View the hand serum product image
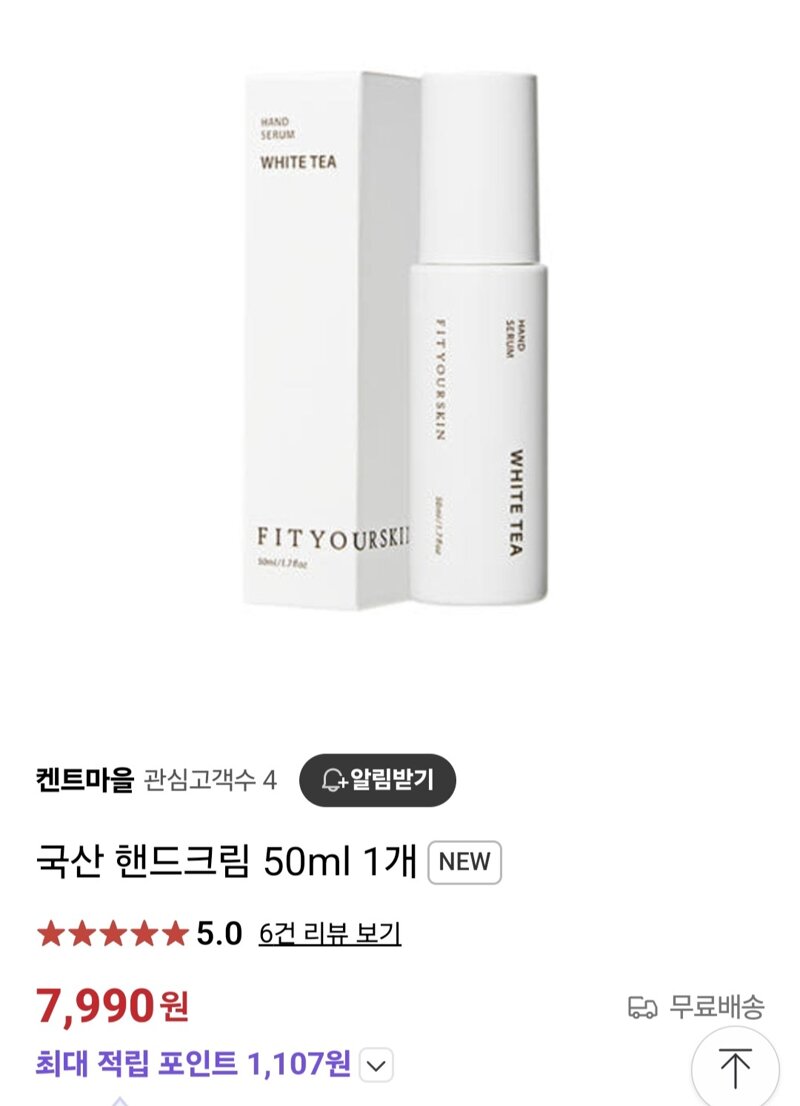Viewport: 800px width, 1106px height. click(x=400, y=340)
